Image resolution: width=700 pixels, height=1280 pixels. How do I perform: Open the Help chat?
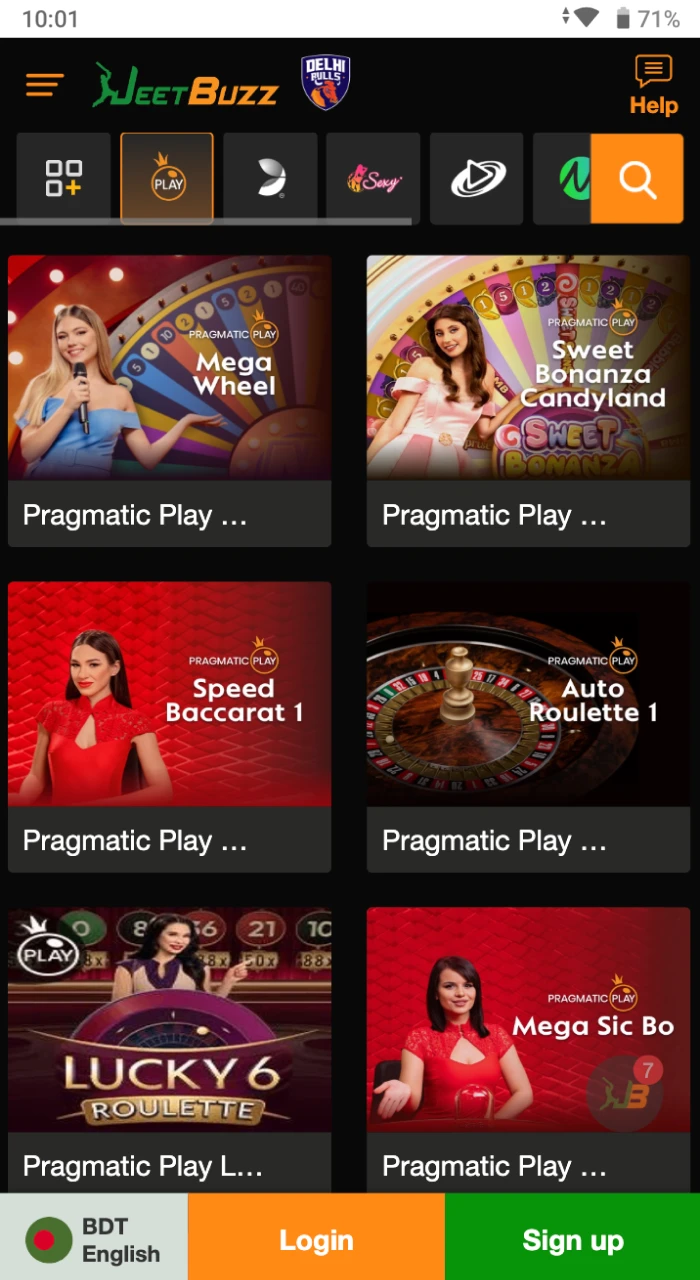tap(653, 85)
